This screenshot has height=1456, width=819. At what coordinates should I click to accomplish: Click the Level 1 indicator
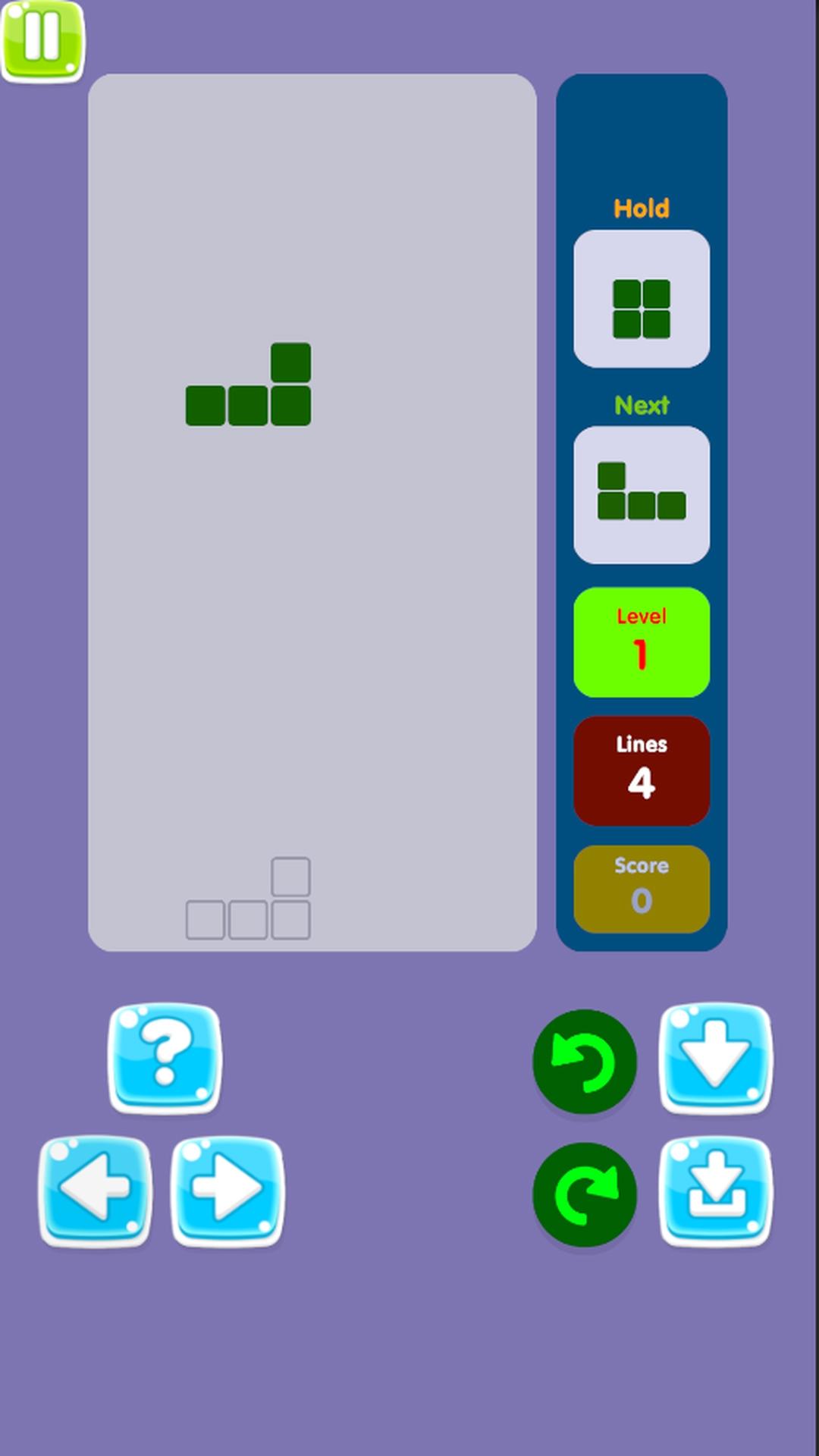coord(642,642)
